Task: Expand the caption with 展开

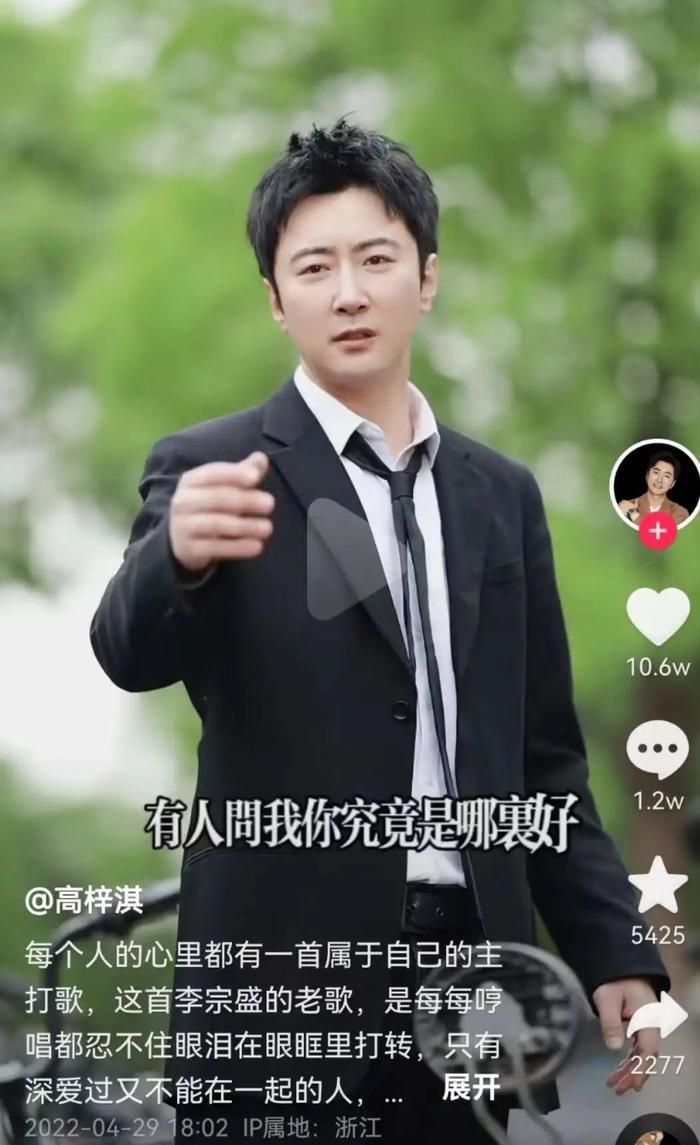Action: coord(471,1088)
